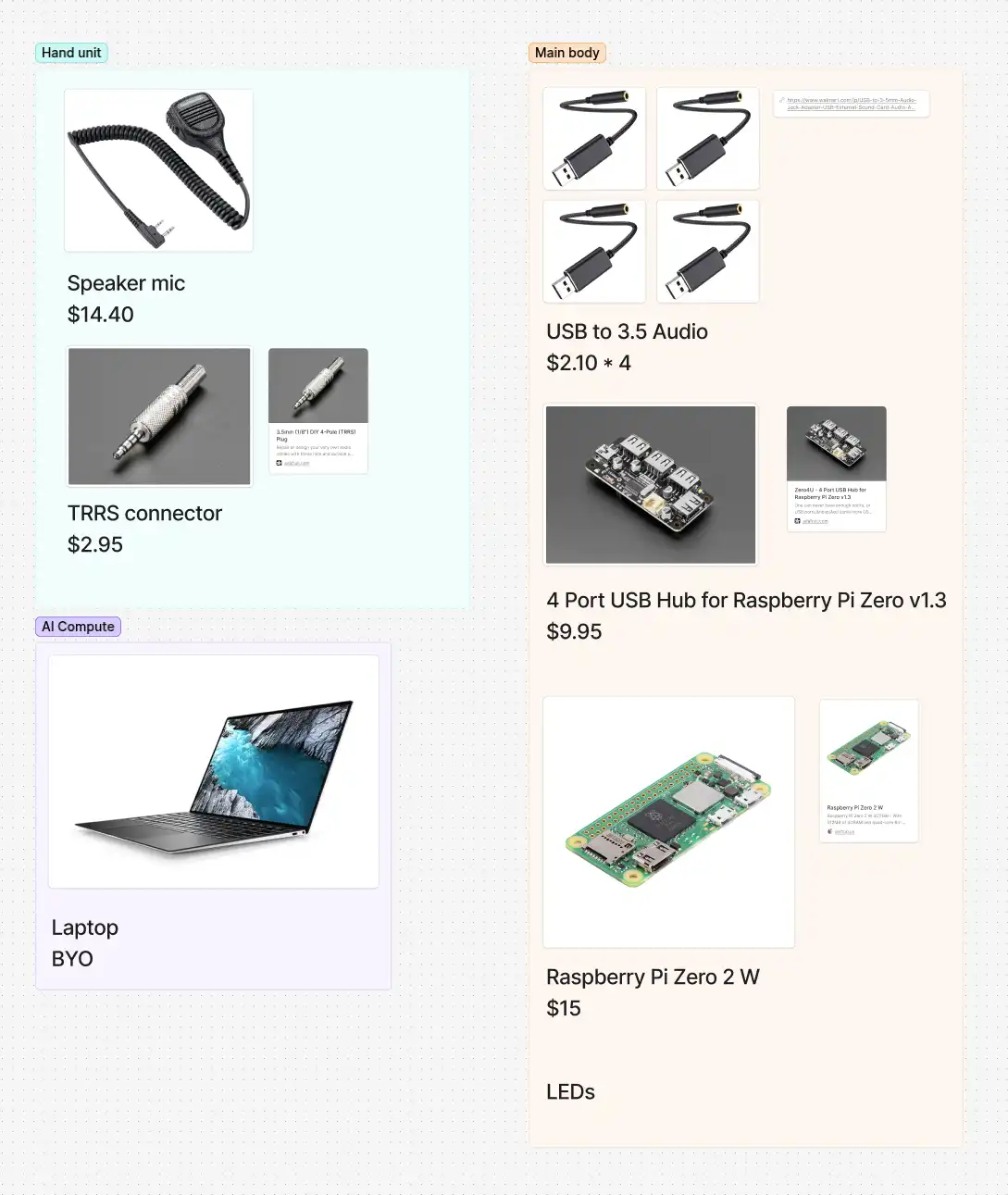Select the large Raspberry Pi board image

[x=668, y=822]
